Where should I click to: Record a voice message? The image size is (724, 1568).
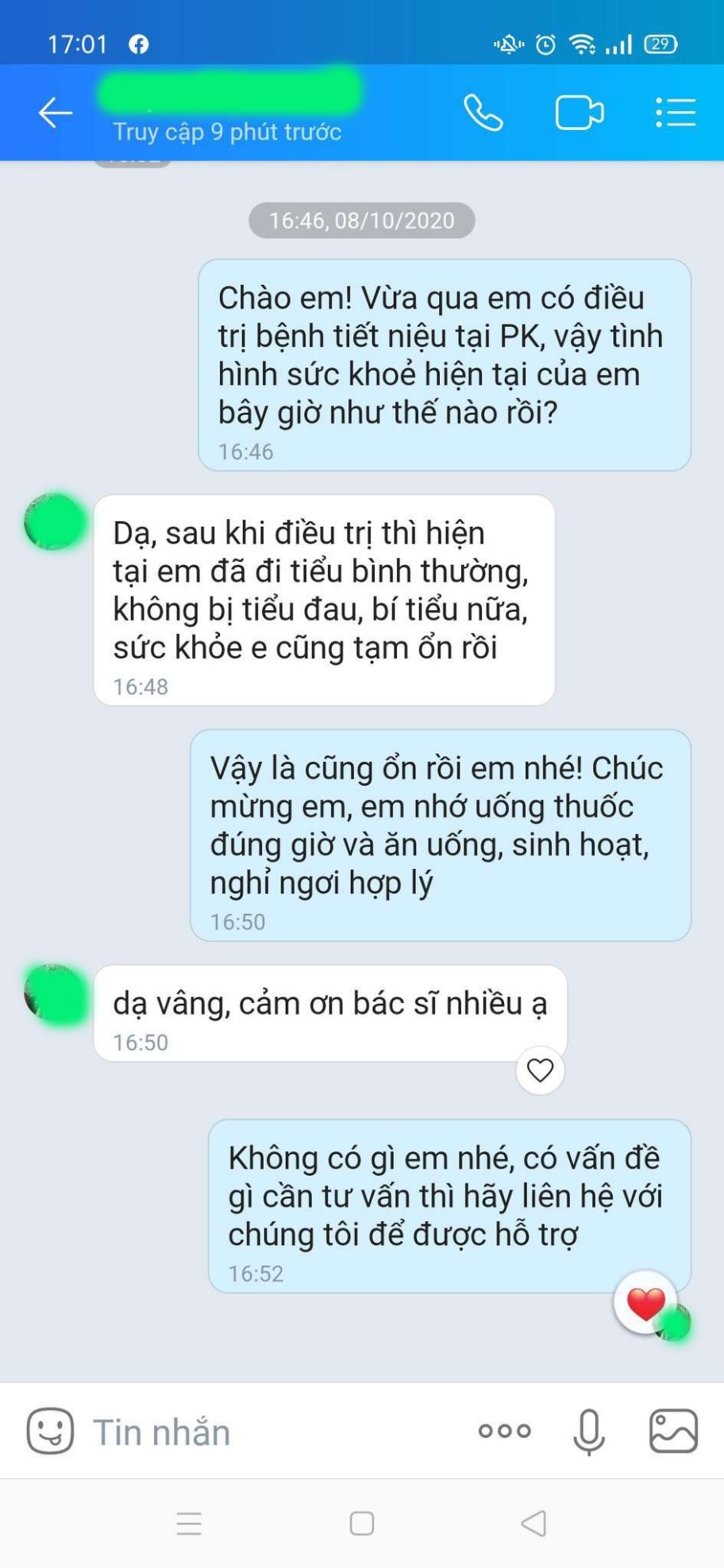point(589,1432)
